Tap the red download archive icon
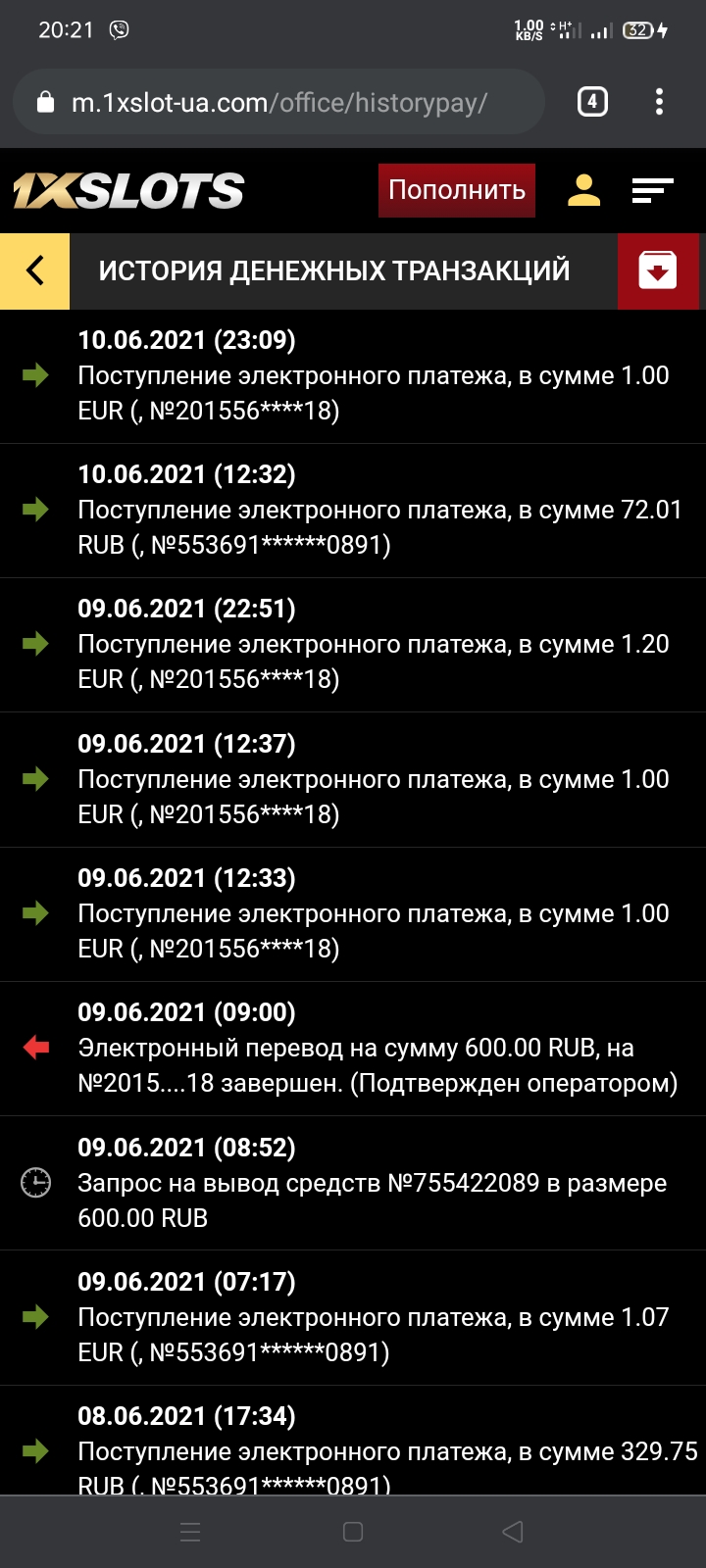 coord(658,270)
